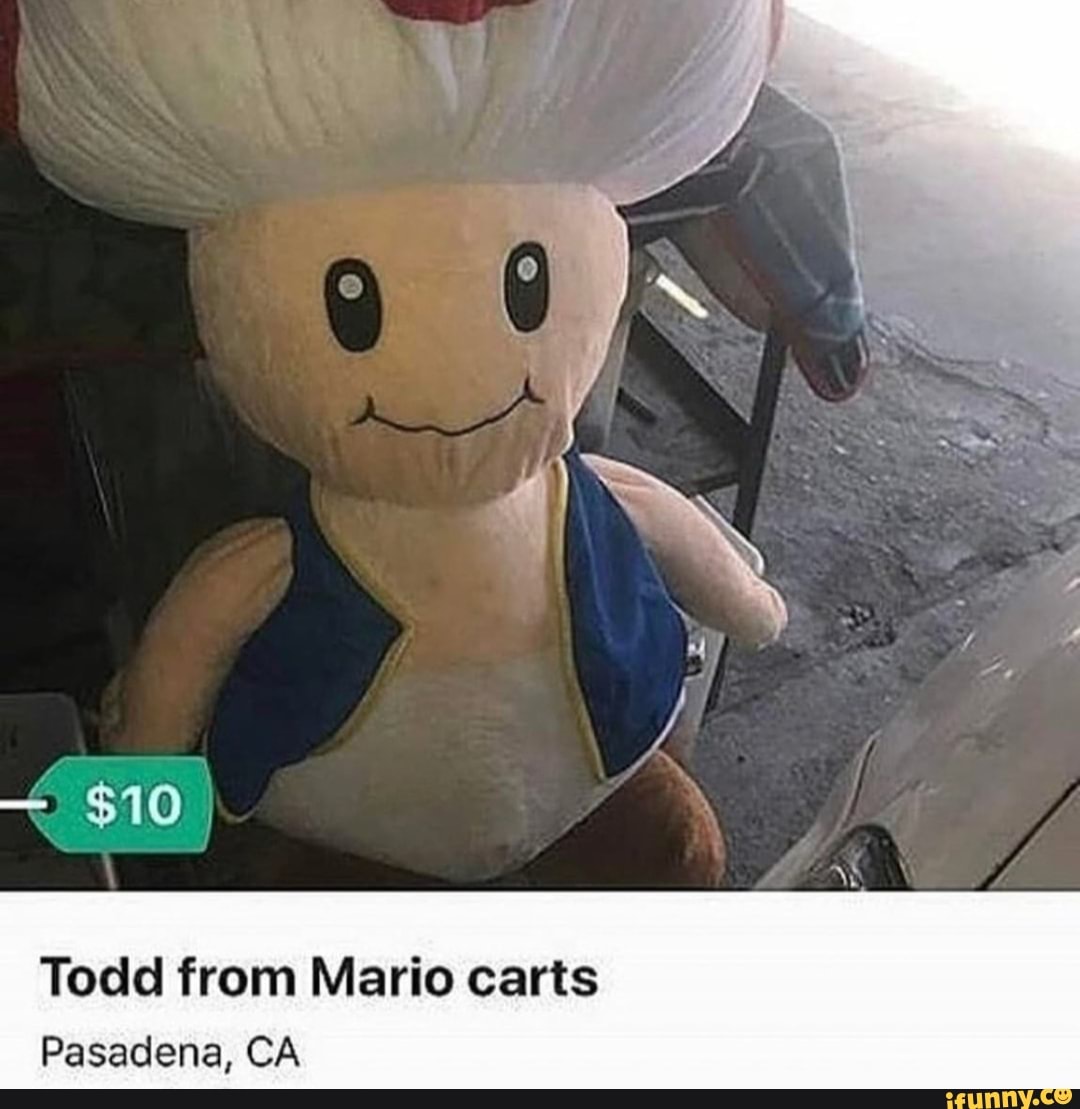
Task: Click the dollar sign on the price tag
Action: pyautogui.click(x=100, y=805)
